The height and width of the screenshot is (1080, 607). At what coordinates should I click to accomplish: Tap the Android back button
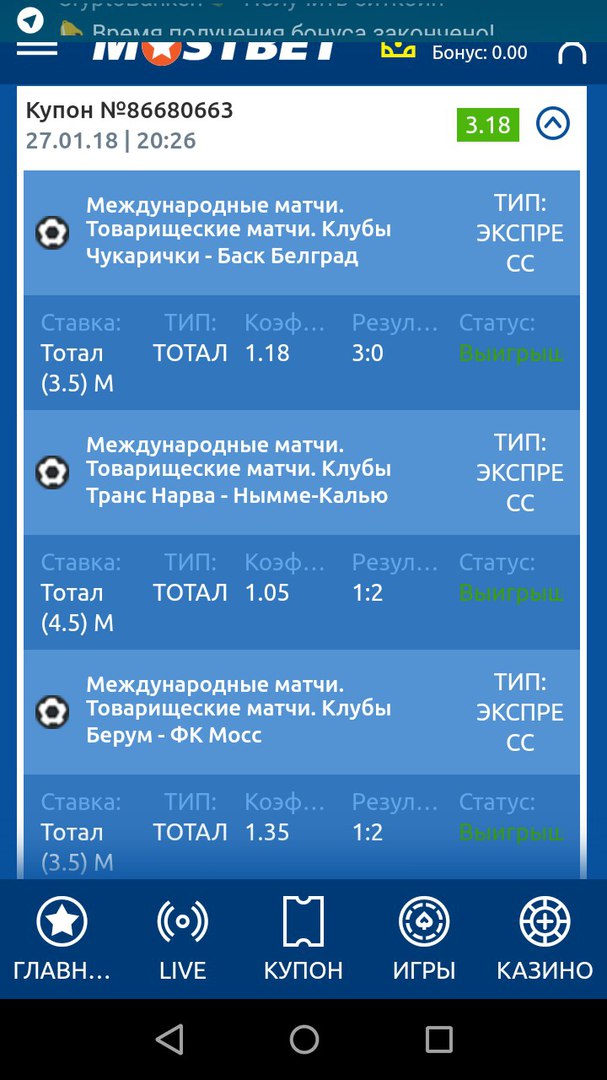[x=169, y=1040]
